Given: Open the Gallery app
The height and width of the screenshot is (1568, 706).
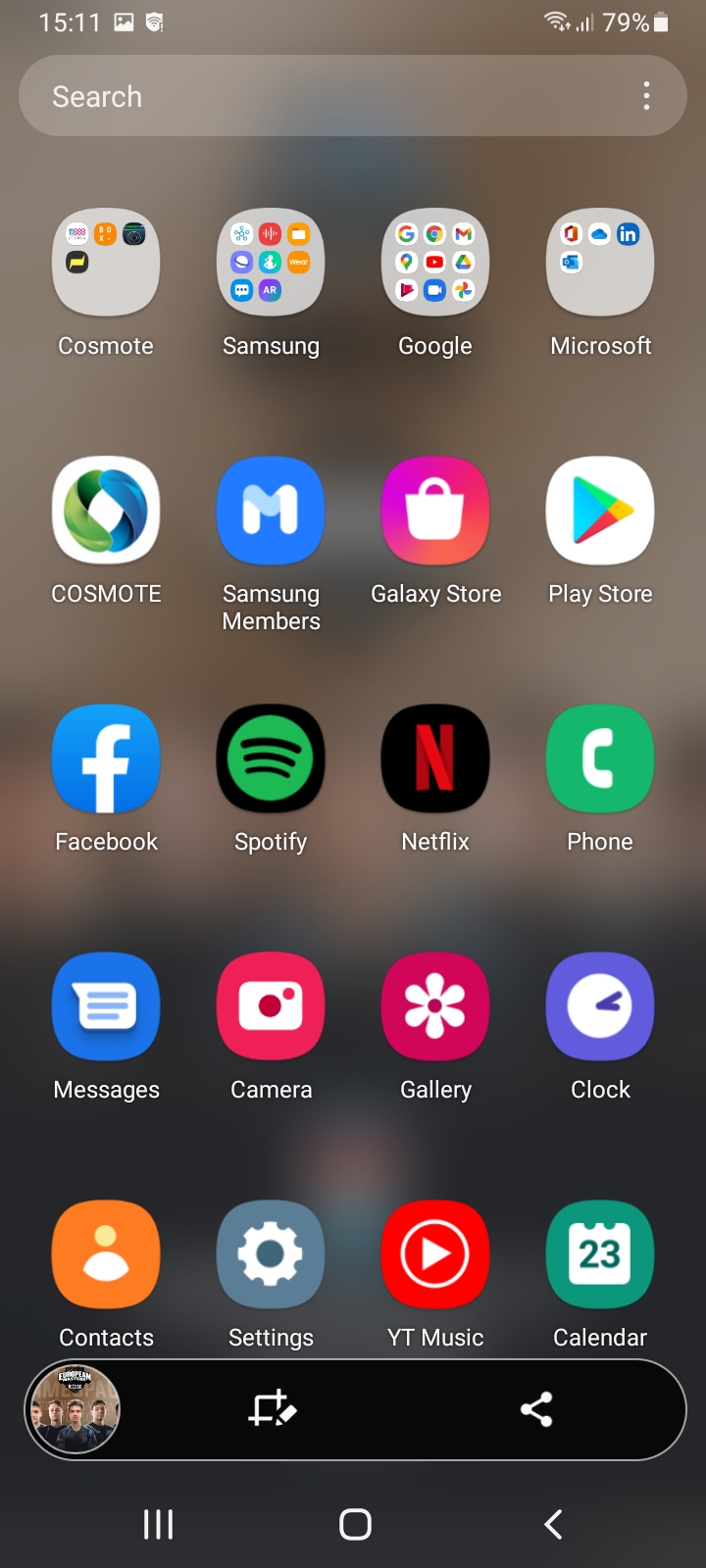Looking at the screenshot, I should [435, 1006].
